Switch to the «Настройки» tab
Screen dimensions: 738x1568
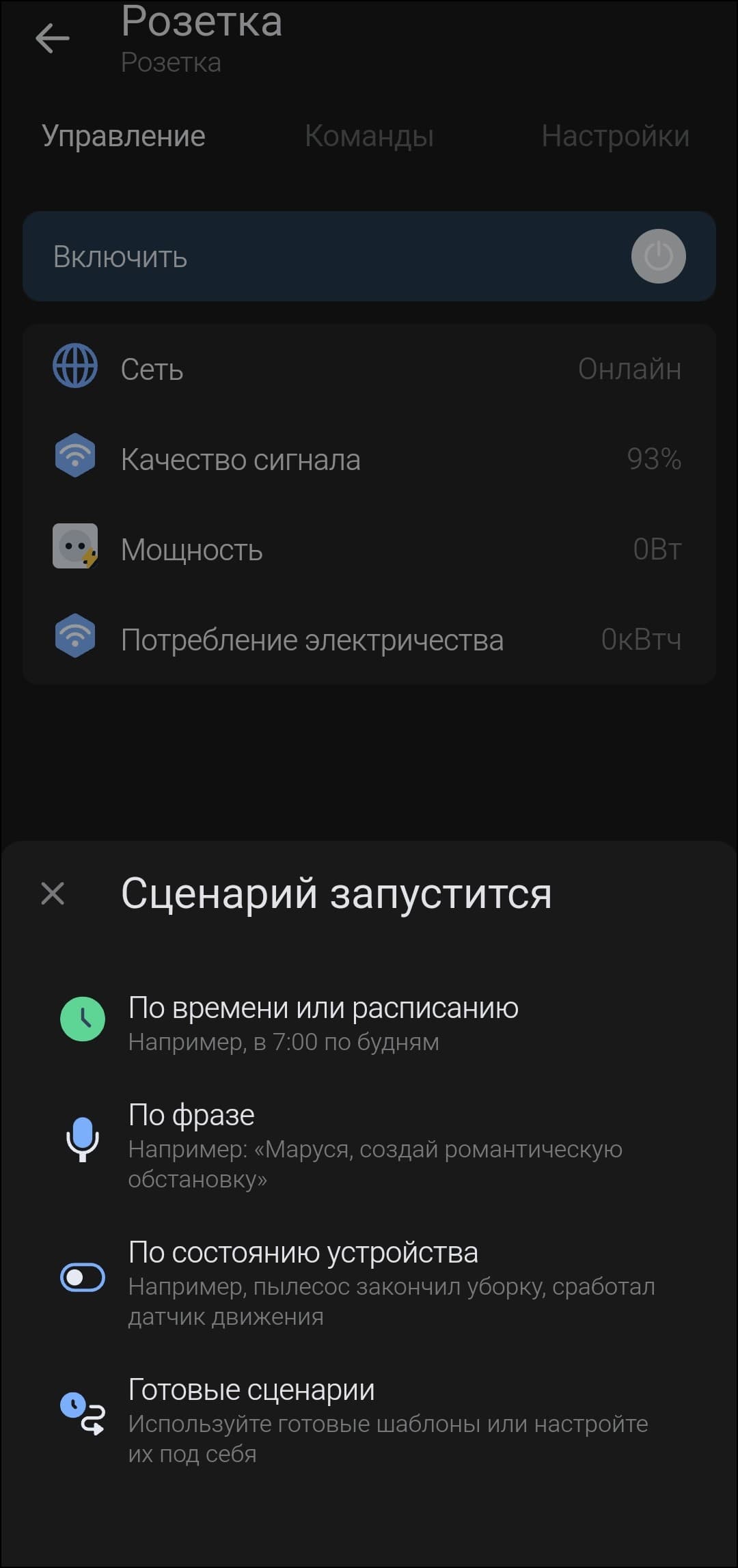pyautogui.click(x=615, y=136)
